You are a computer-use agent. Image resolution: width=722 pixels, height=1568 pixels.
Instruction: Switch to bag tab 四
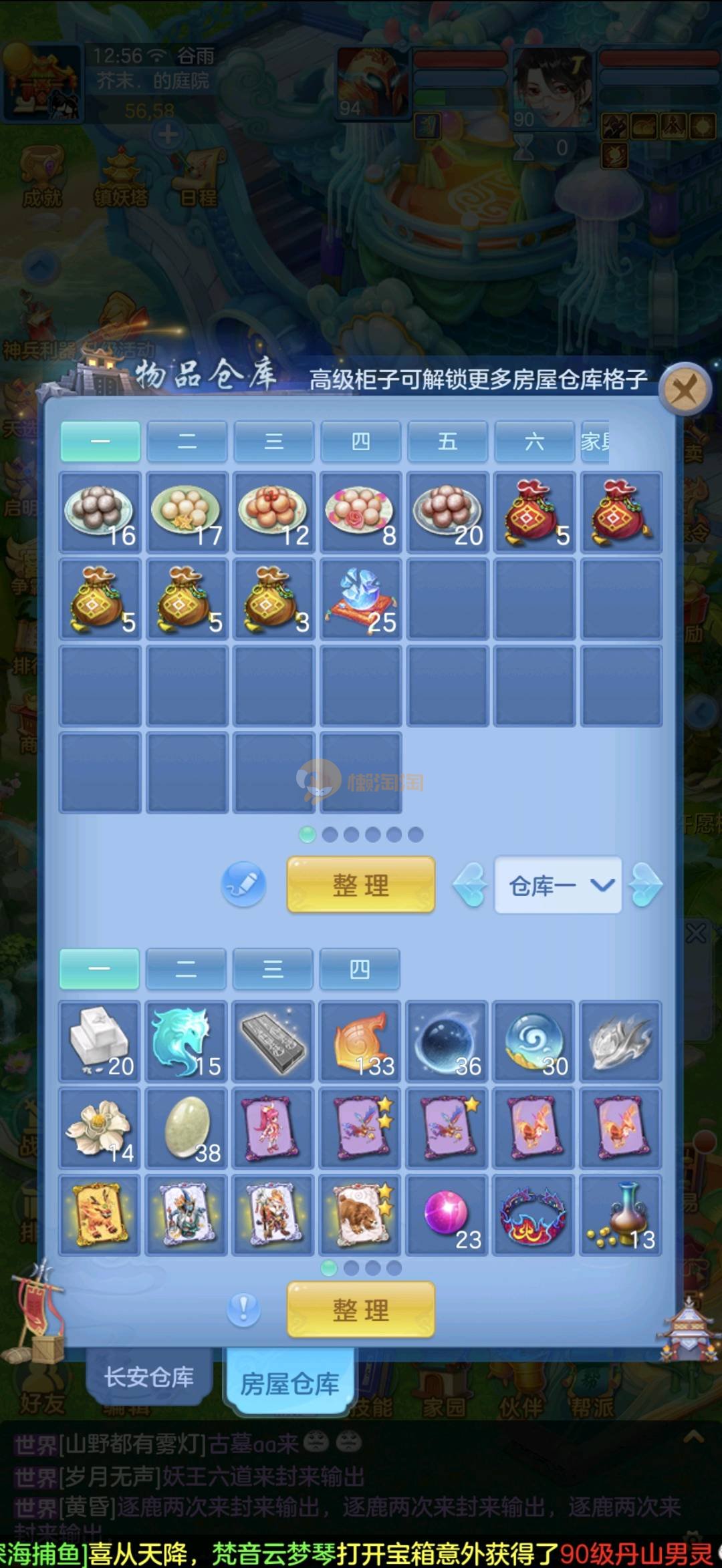click(360, 969)
